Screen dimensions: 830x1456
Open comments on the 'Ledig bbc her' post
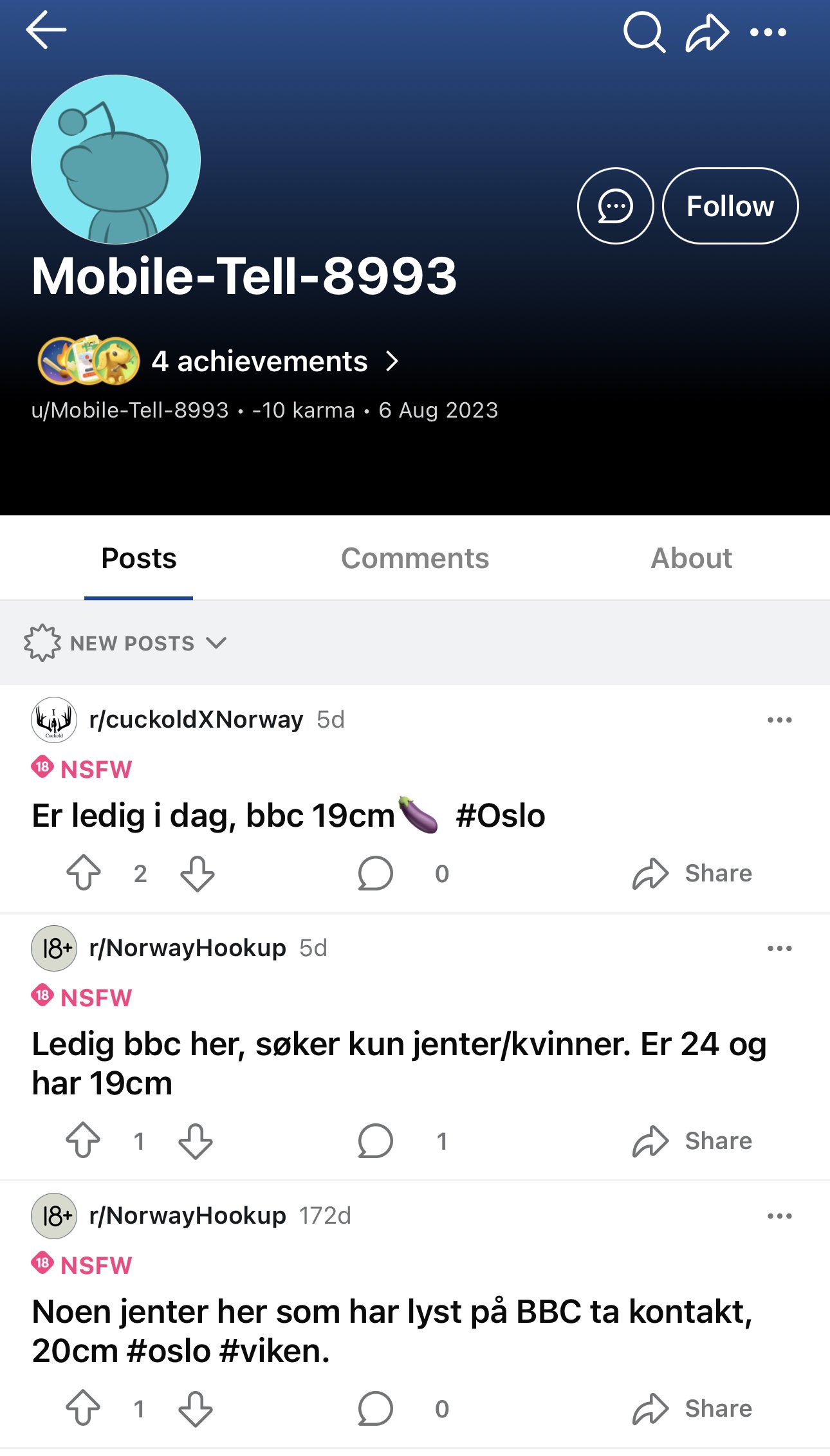tap(376, 1141)
